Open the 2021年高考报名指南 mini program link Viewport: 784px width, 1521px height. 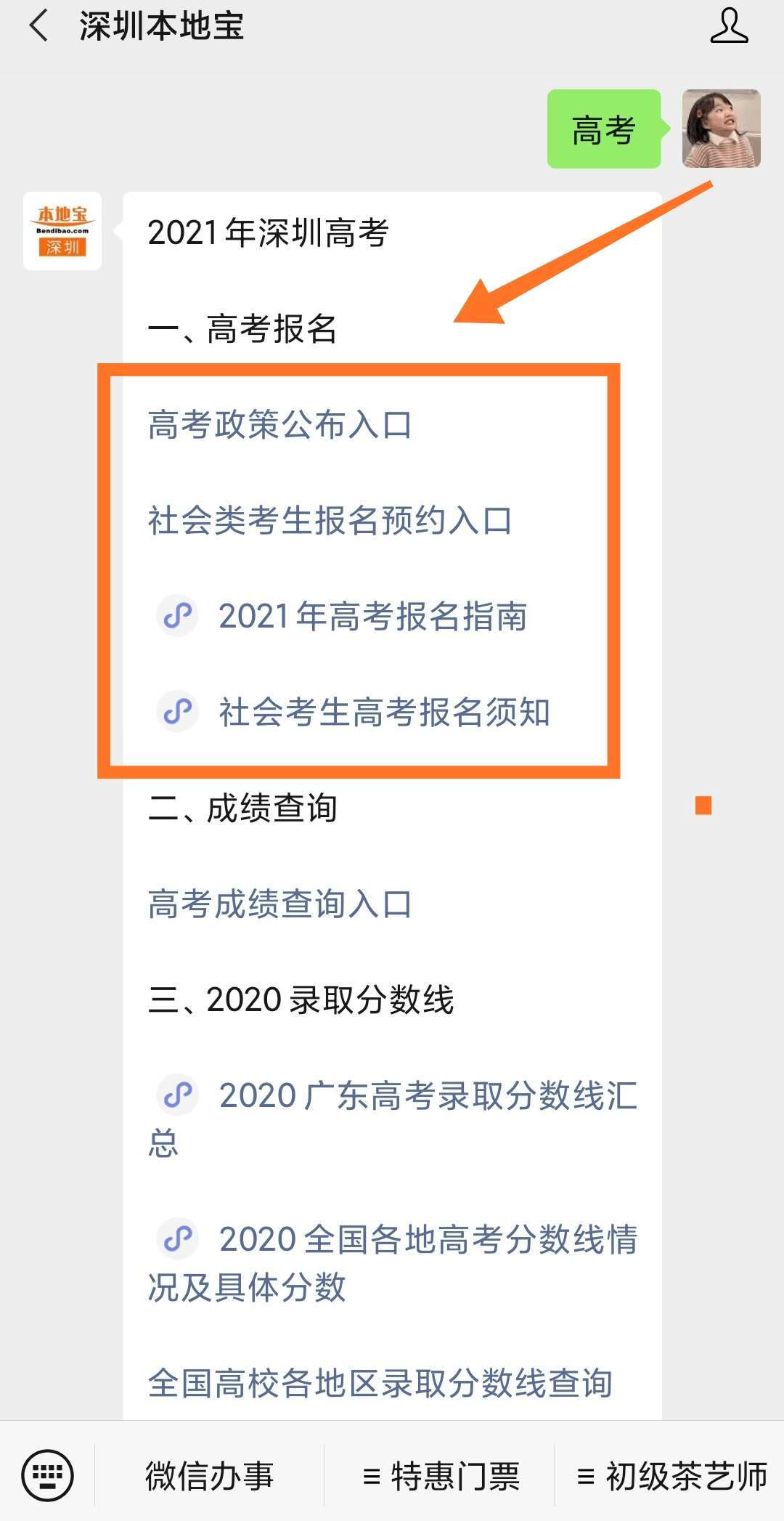(x=342, y=616)
